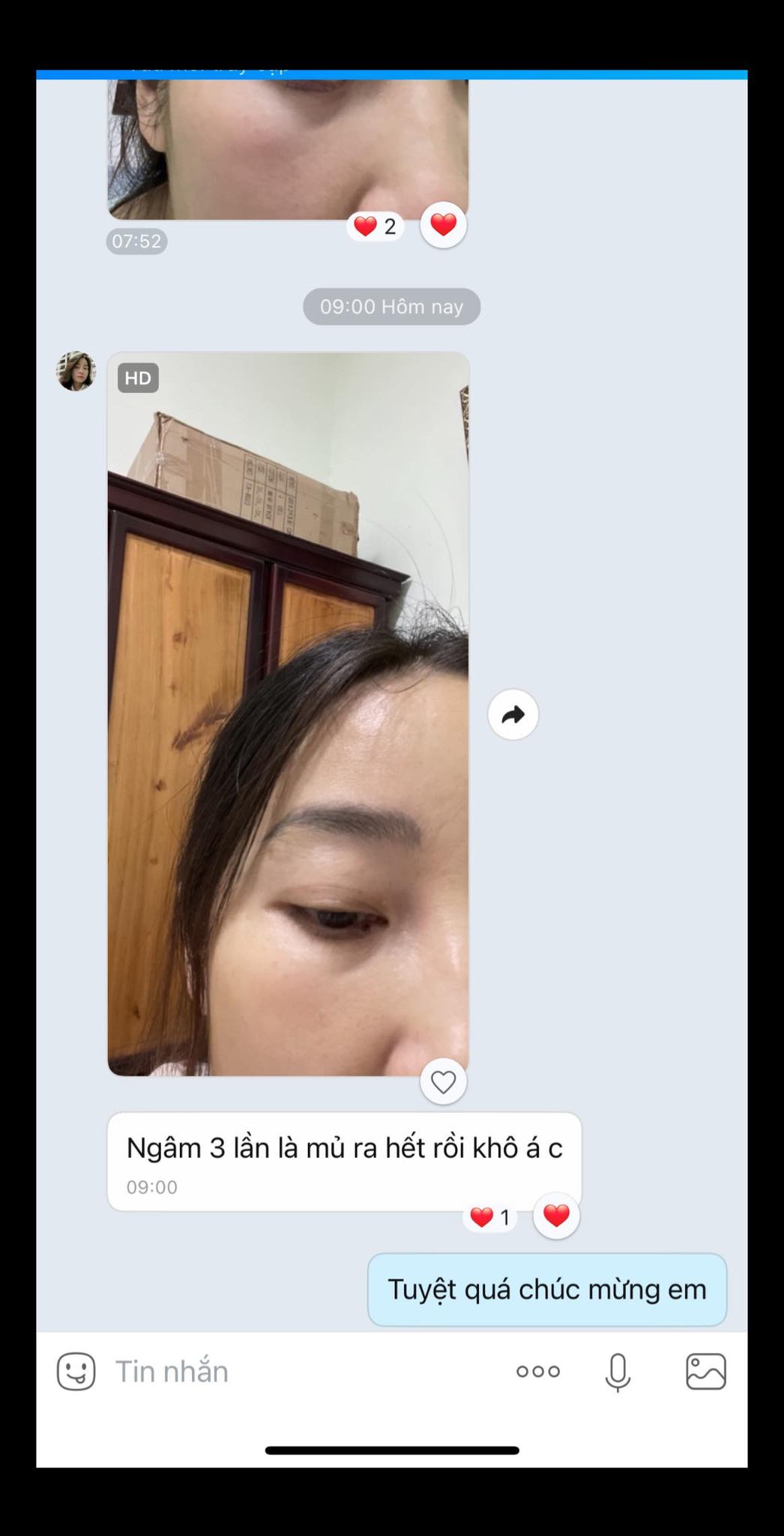View reactions count on 07:52 photo
784x1536 pixels.
[376, 226]
